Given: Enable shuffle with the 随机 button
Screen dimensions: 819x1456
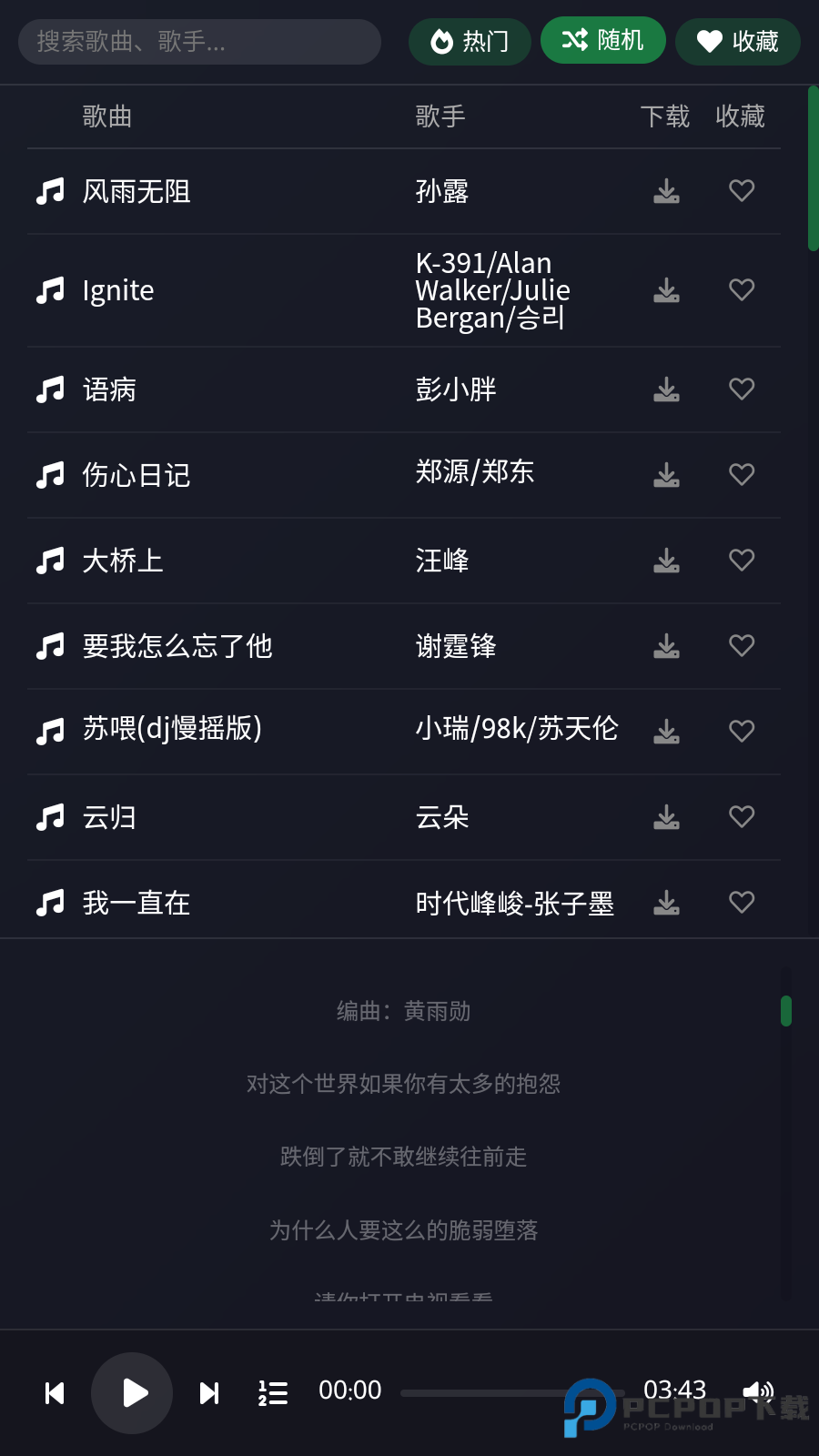Looking at the screenshot, I should point(603,40).
